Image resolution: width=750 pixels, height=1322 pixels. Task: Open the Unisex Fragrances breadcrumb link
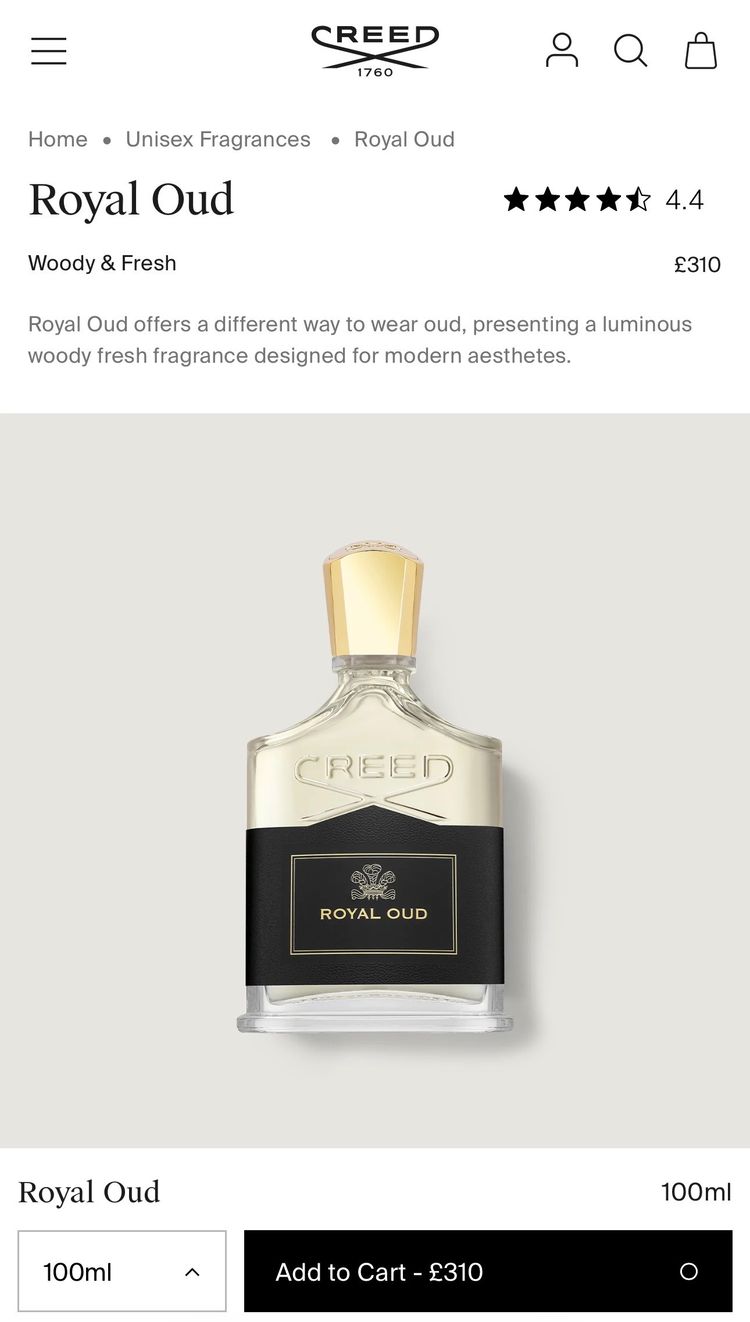point(217,139)
